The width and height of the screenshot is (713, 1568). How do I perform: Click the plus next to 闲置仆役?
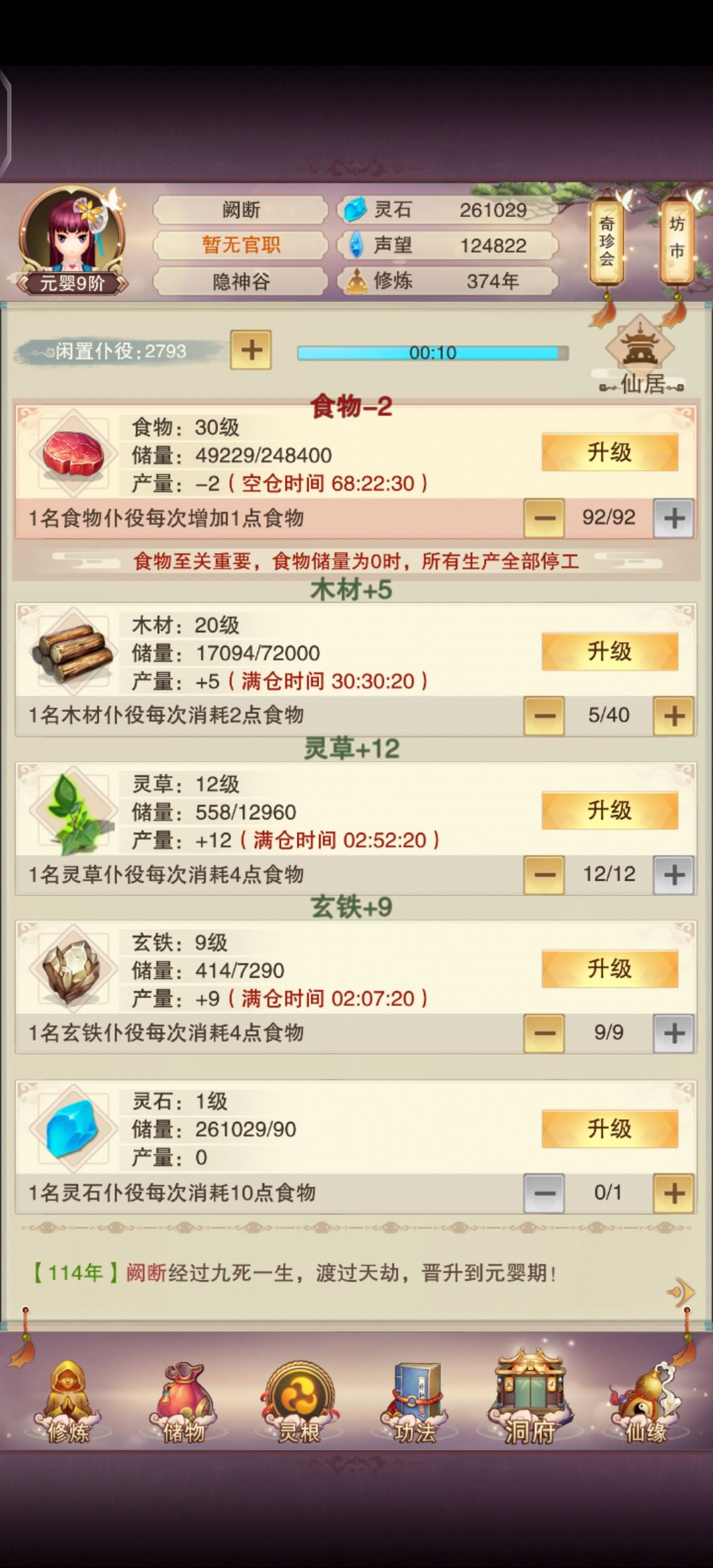251,350
